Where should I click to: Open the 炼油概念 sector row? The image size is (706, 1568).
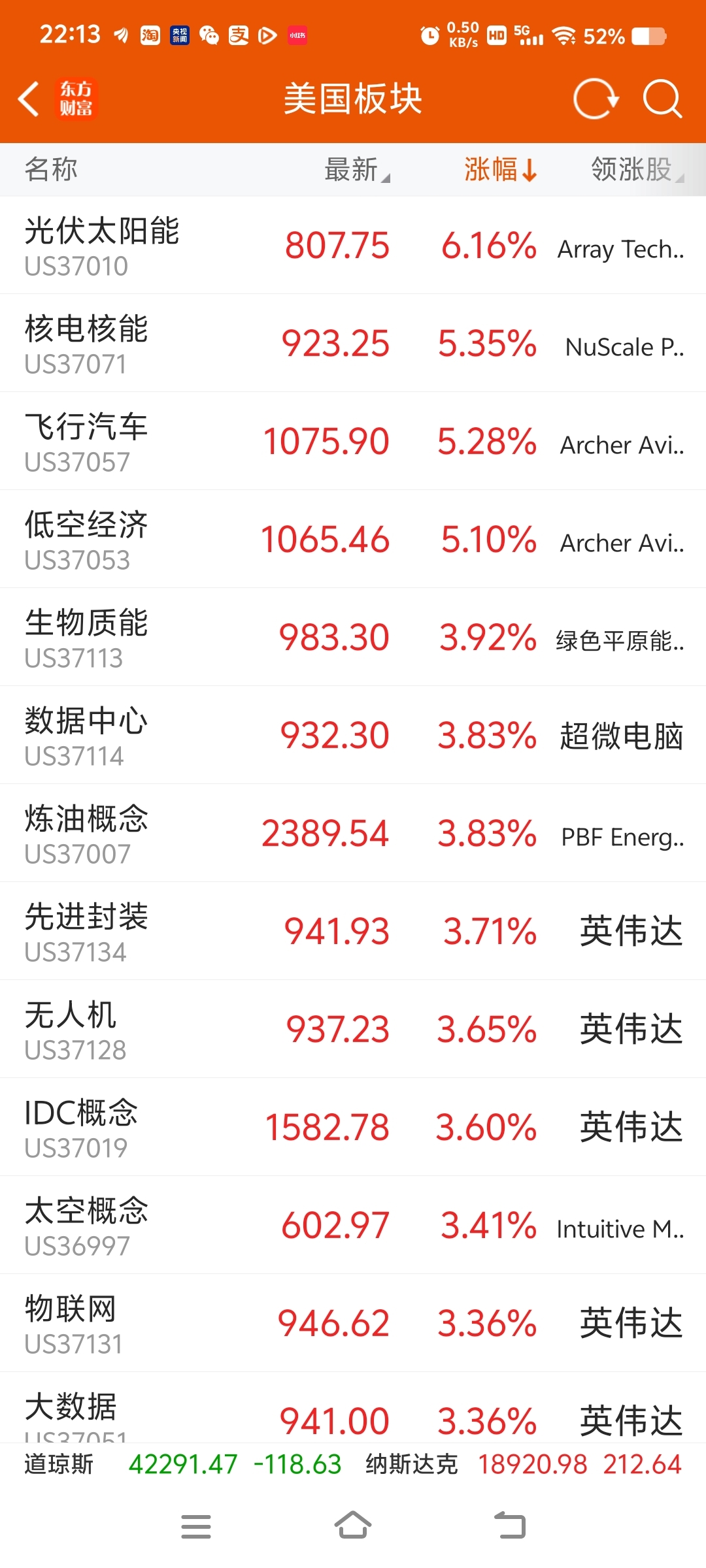[353, 833]
